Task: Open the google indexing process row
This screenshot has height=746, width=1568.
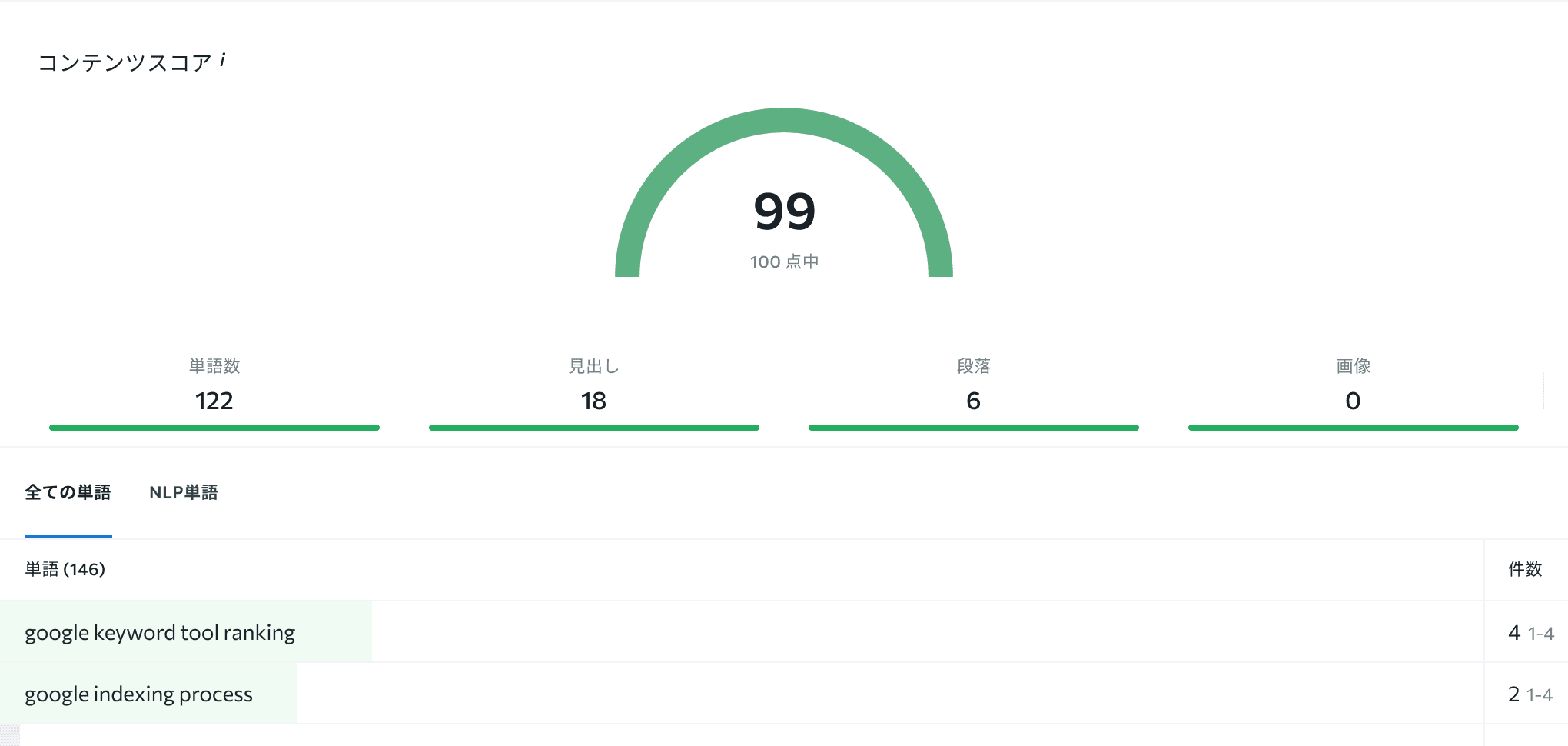Action: tap(138, 694)
